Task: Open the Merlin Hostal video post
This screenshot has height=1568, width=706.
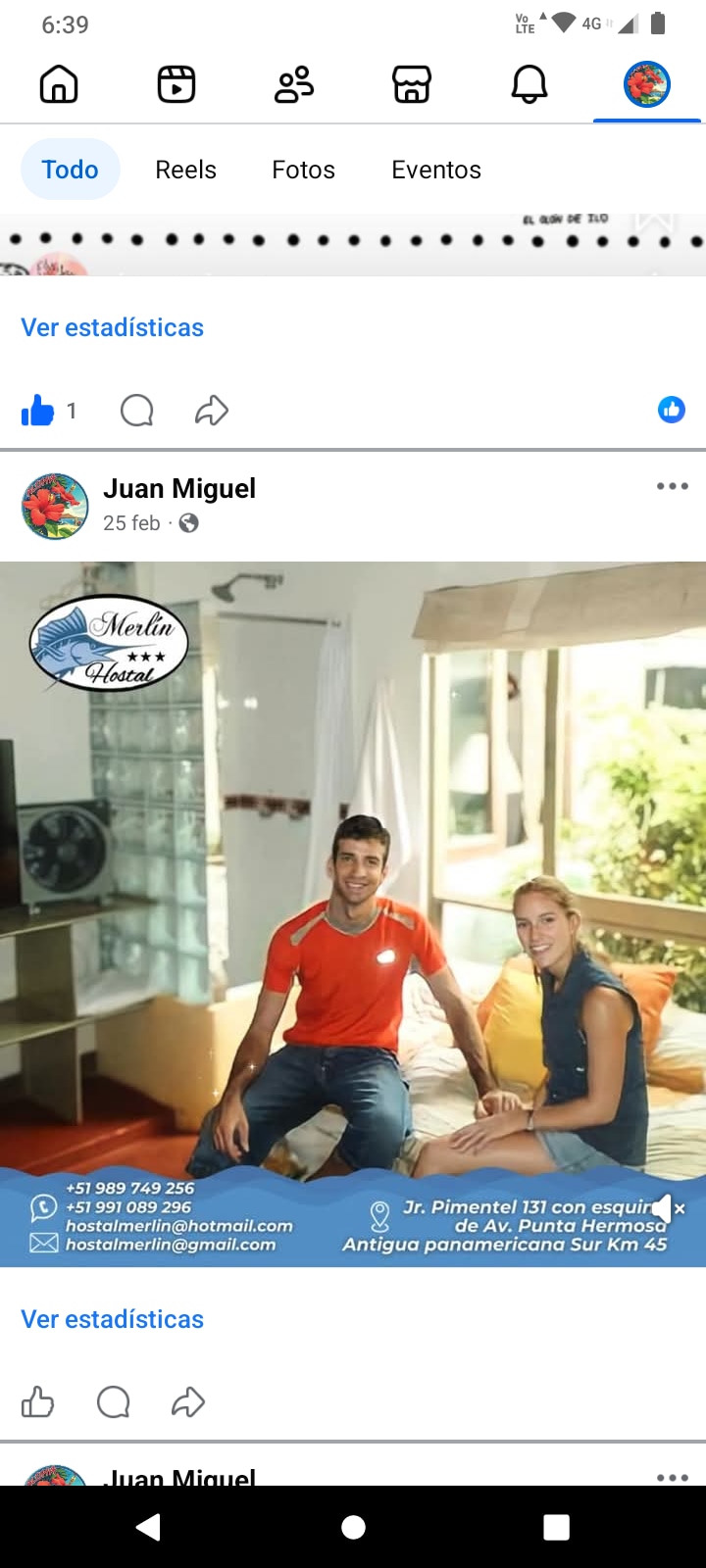Action: click(353, 882)
